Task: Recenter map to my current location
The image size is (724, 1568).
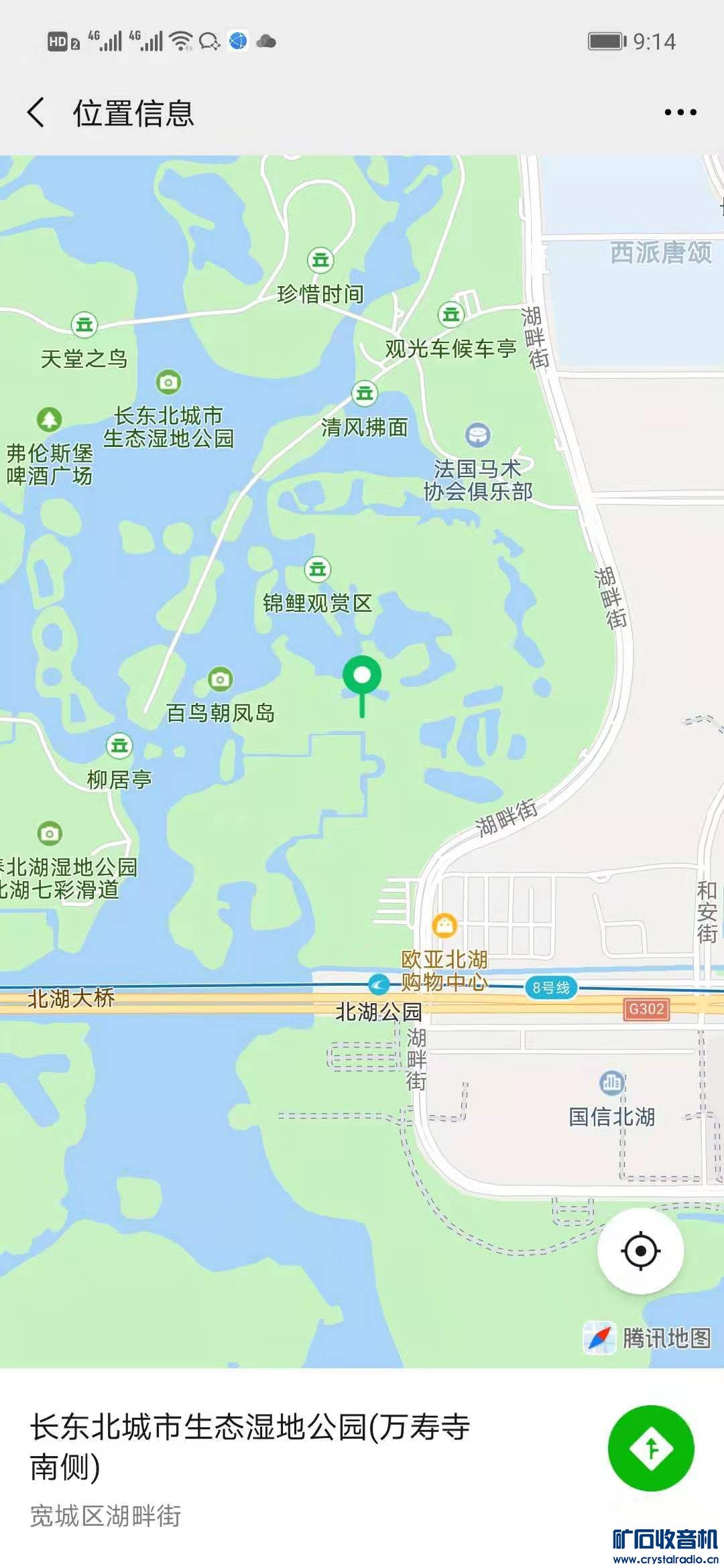Action: (640, 1250)
